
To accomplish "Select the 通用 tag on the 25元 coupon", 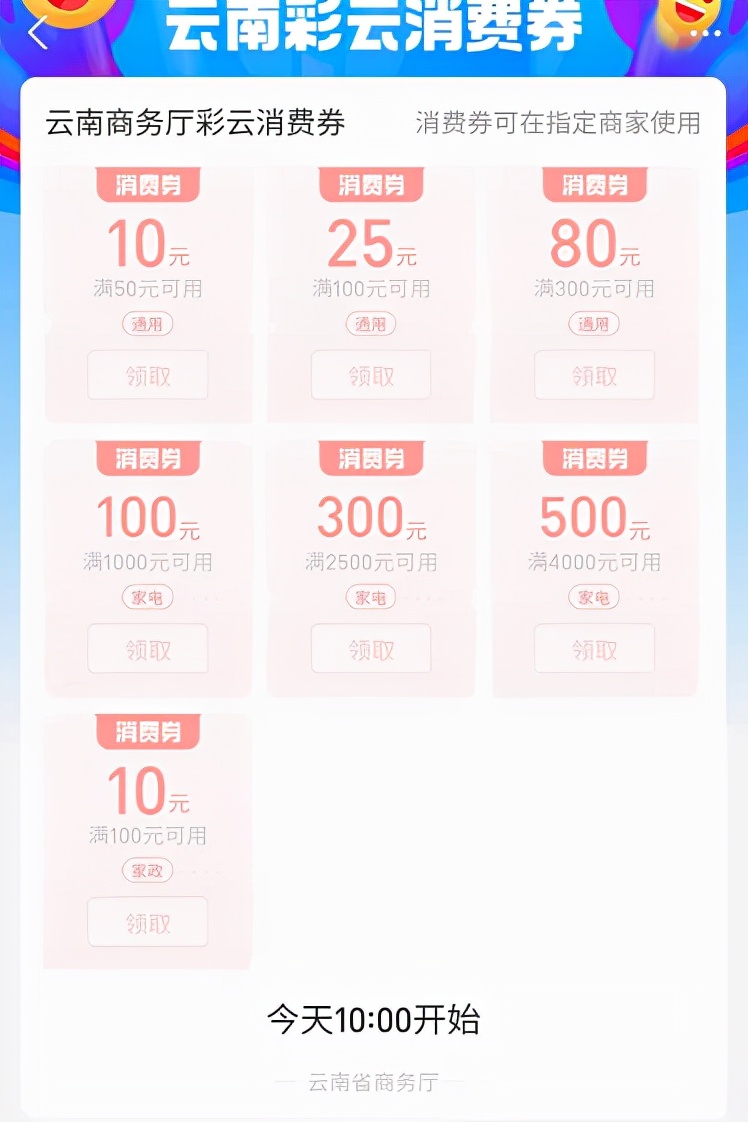I will point(371,323).
